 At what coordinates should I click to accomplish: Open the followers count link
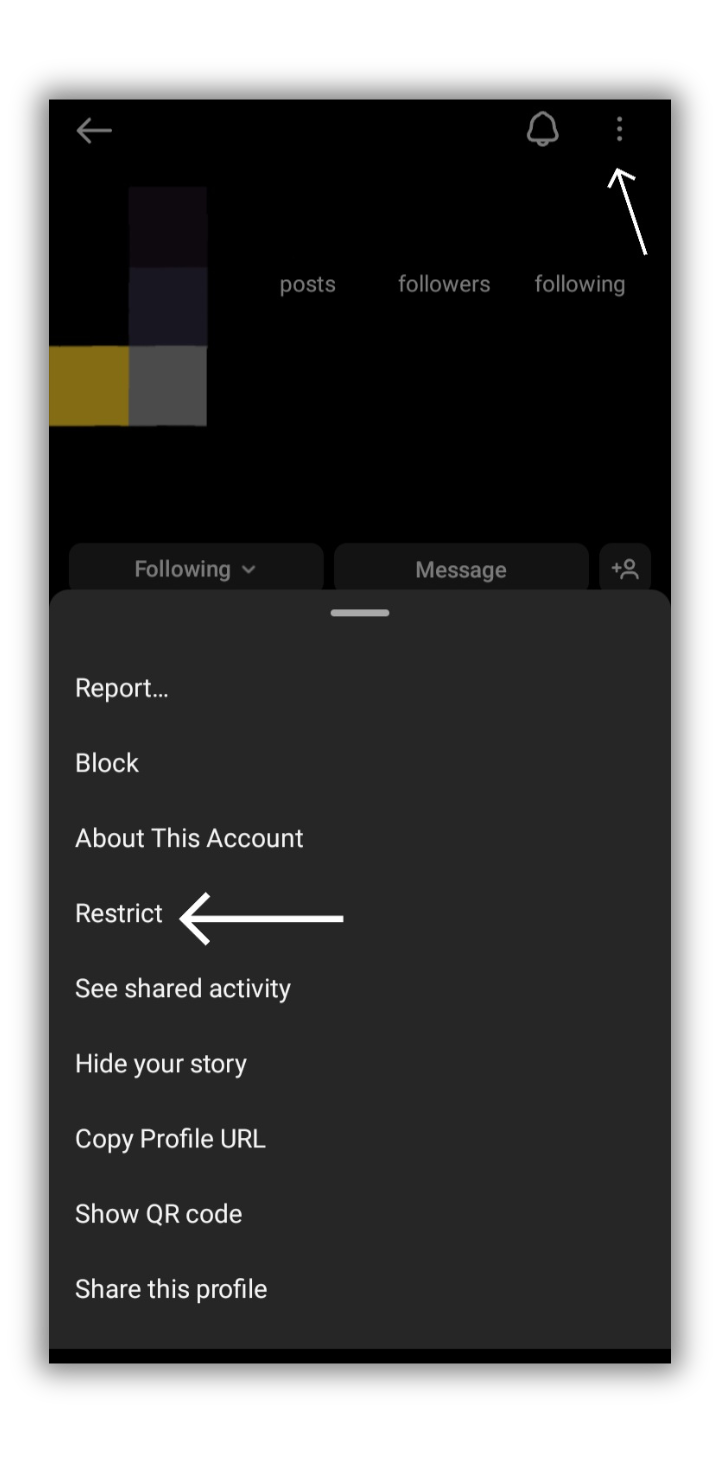point(444,283)
